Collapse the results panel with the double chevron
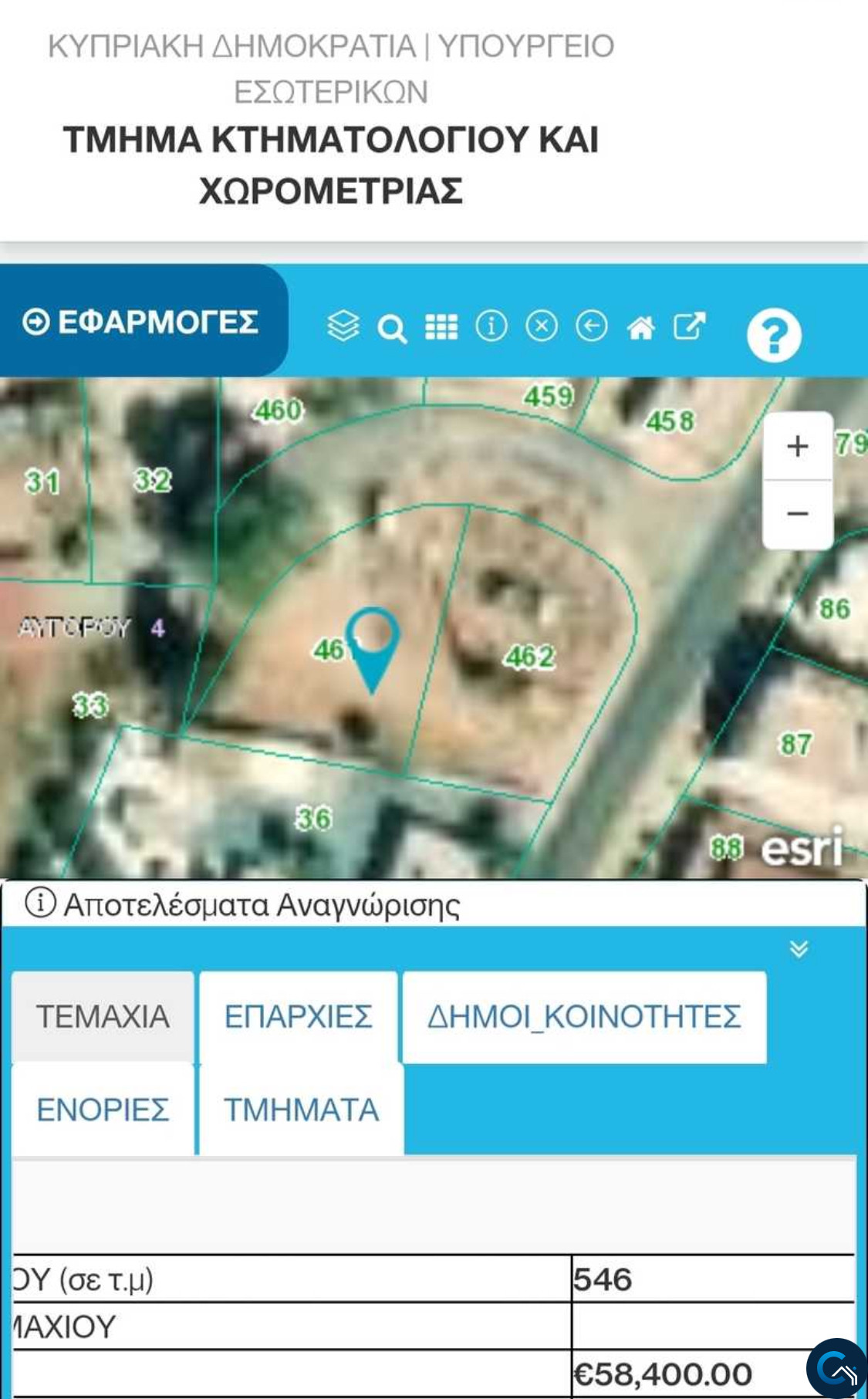 pos(799,948)
